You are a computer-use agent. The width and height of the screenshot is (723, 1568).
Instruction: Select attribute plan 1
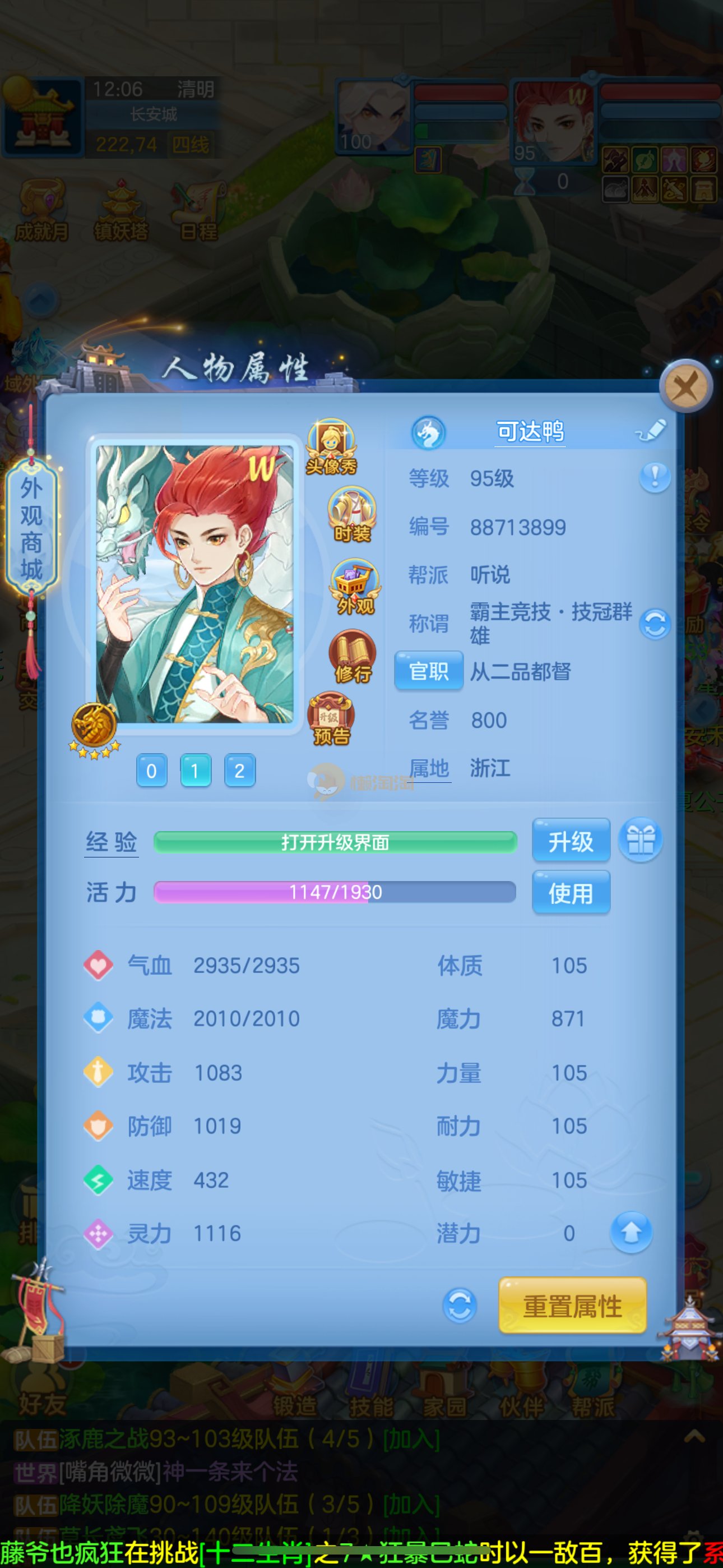click(196, 771)
